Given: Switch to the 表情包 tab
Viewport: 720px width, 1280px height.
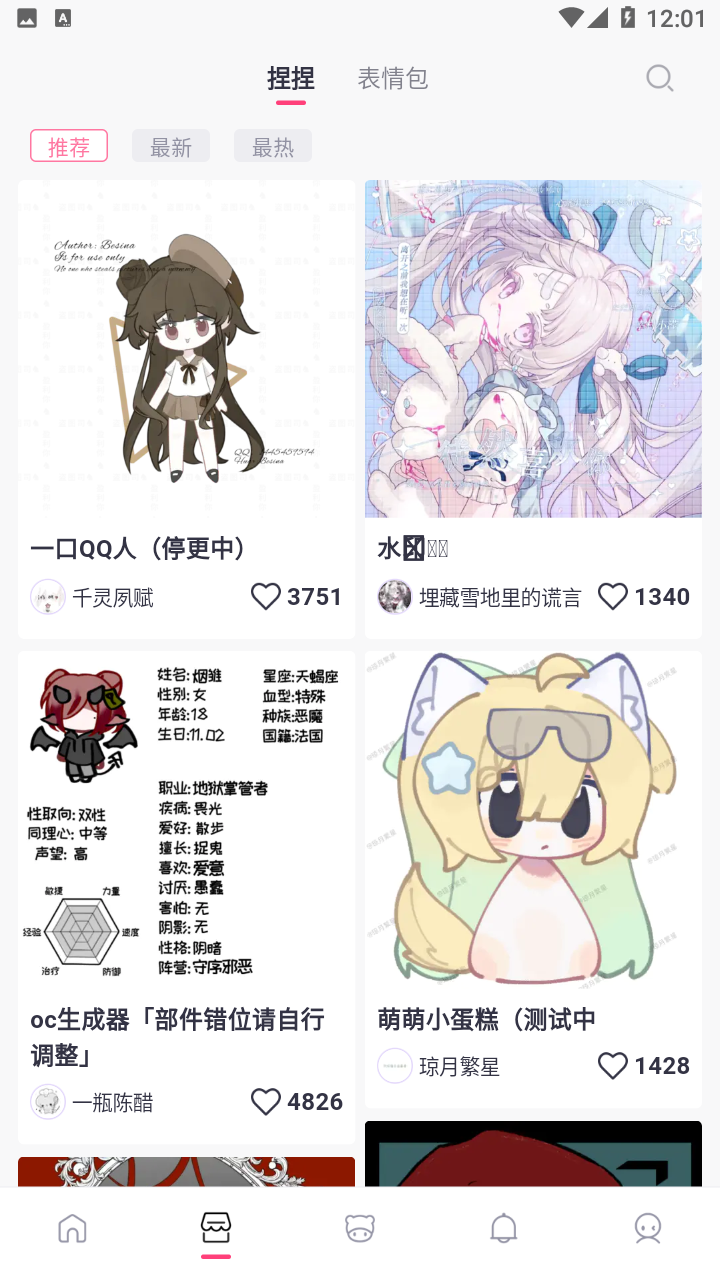Looking at the screenshot, I should point(393,79).
